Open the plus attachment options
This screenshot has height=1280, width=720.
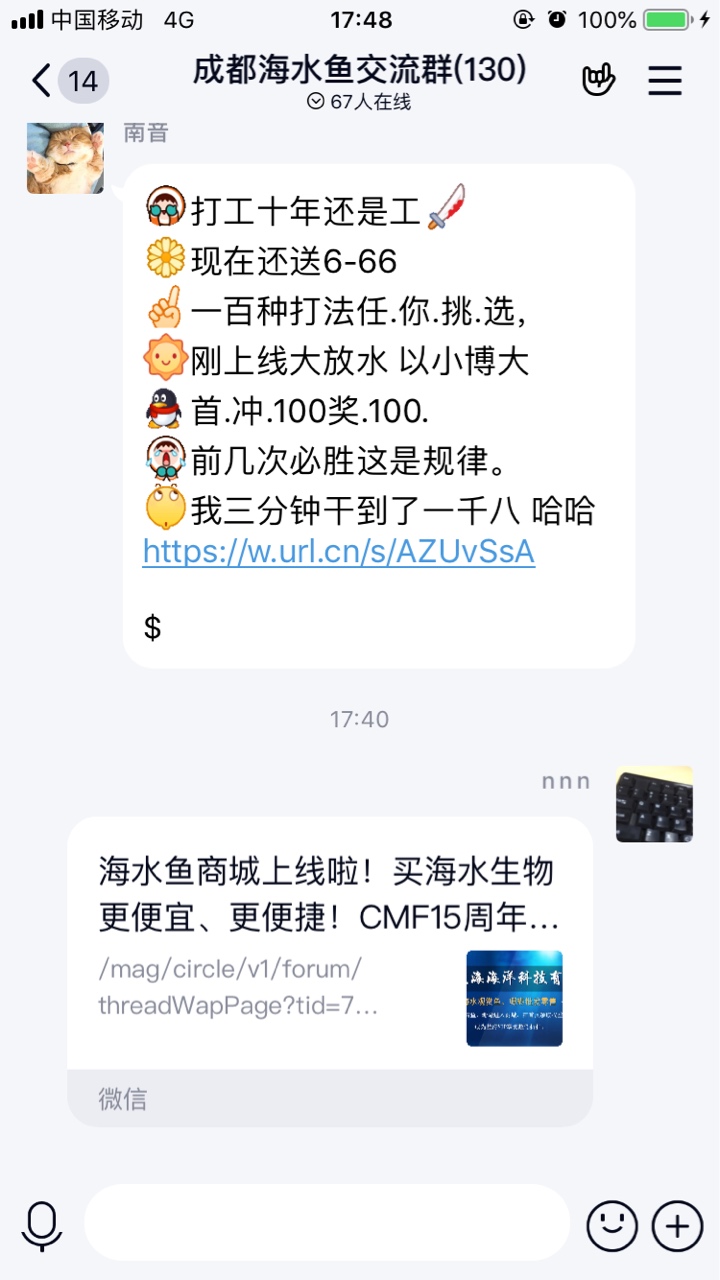coord(677,1225)
